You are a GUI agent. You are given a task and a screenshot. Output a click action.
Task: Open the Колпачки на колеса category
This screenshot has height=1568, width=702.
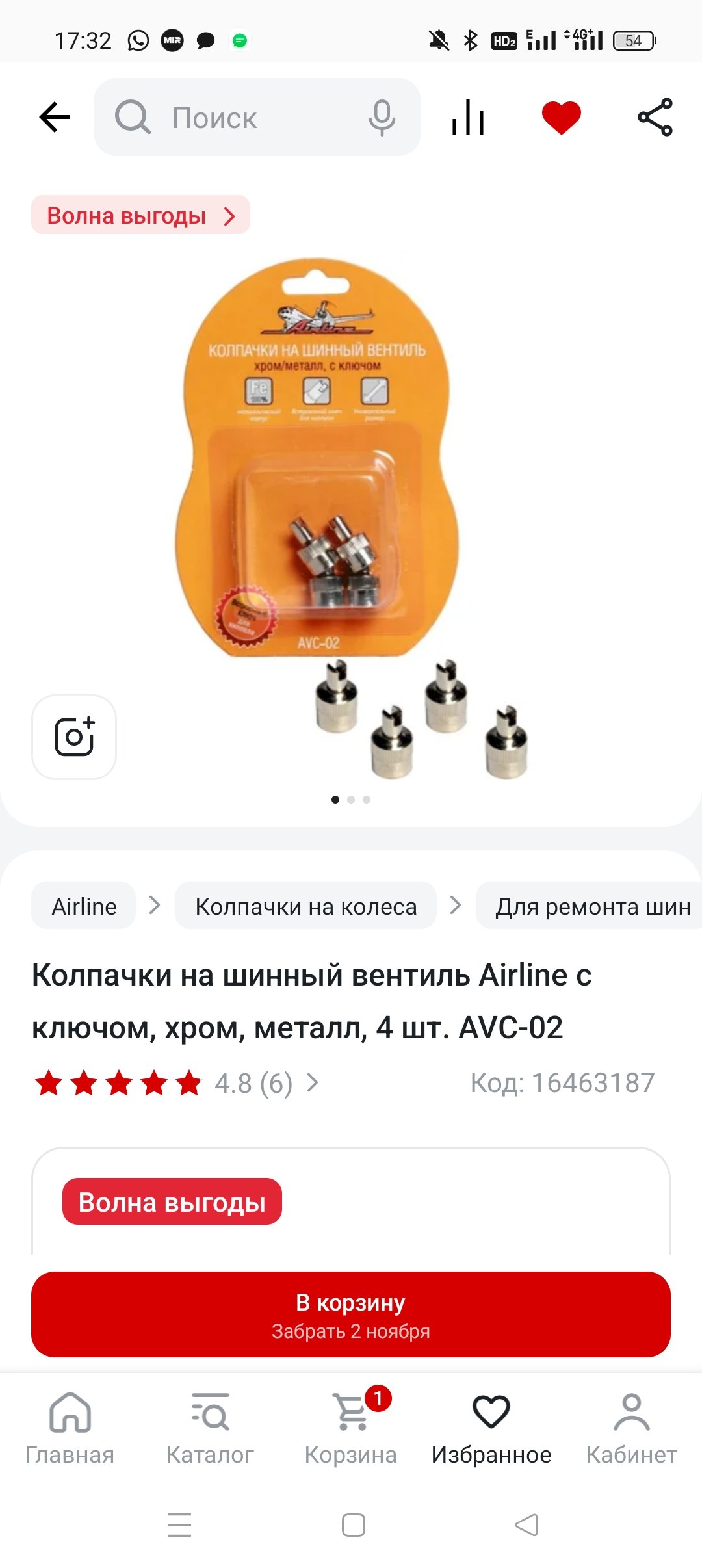pyautogui.click(x=305, y=906)
